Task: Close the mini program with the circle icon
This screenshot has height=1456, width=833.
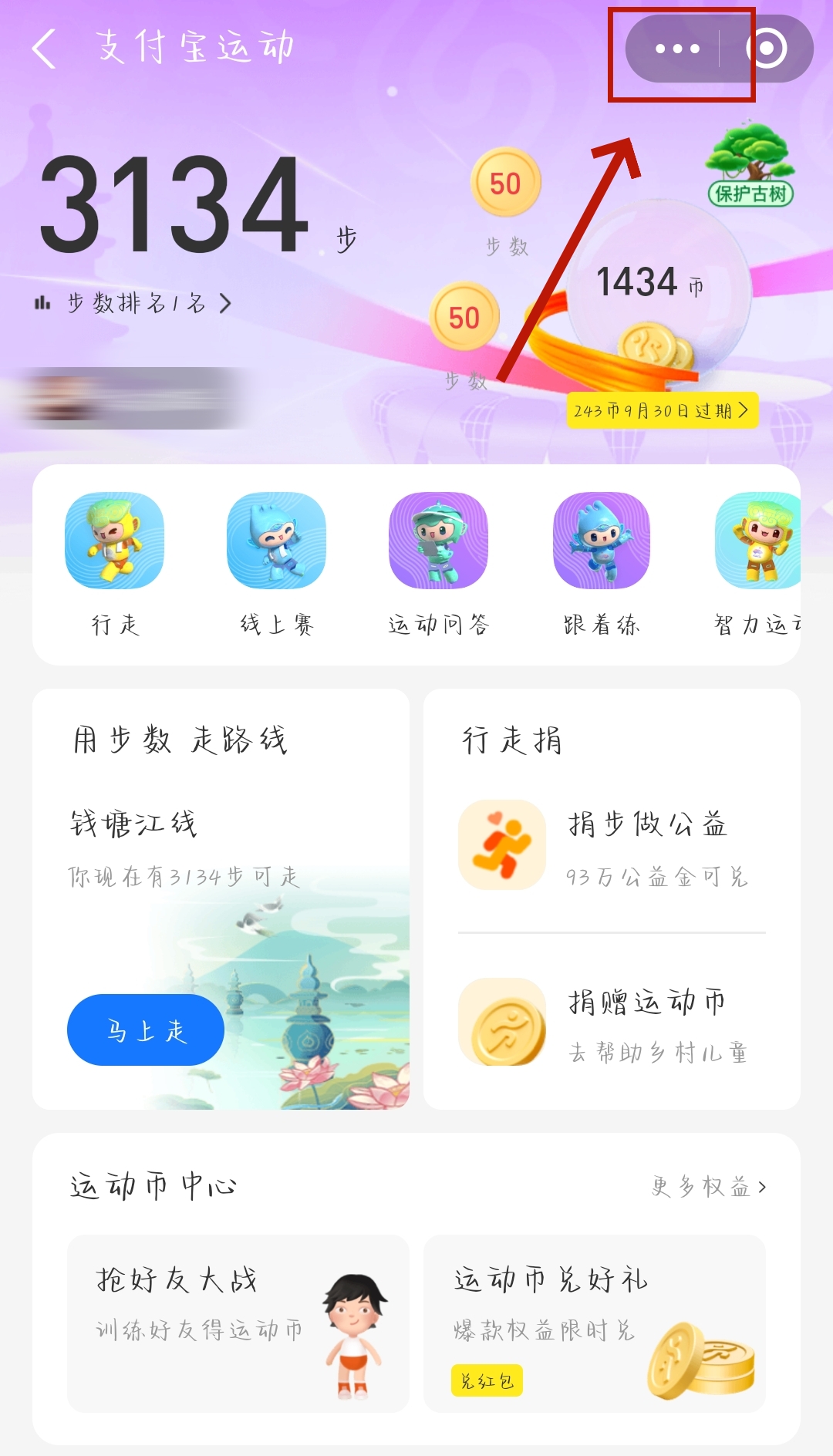Action: click(x=767, y=49)
